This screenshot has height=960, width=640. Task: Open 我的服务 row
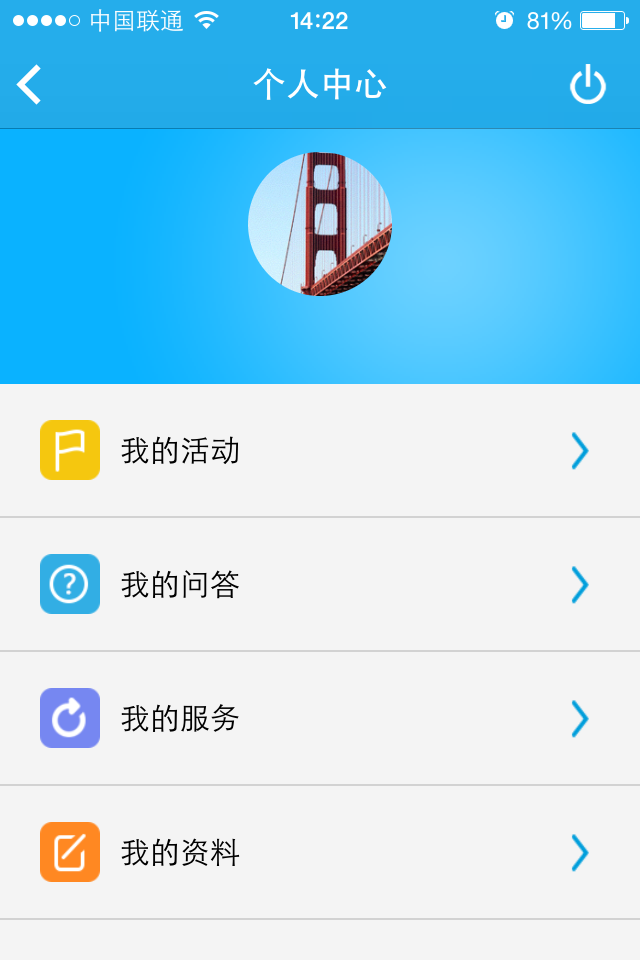[x=320, y=719]
